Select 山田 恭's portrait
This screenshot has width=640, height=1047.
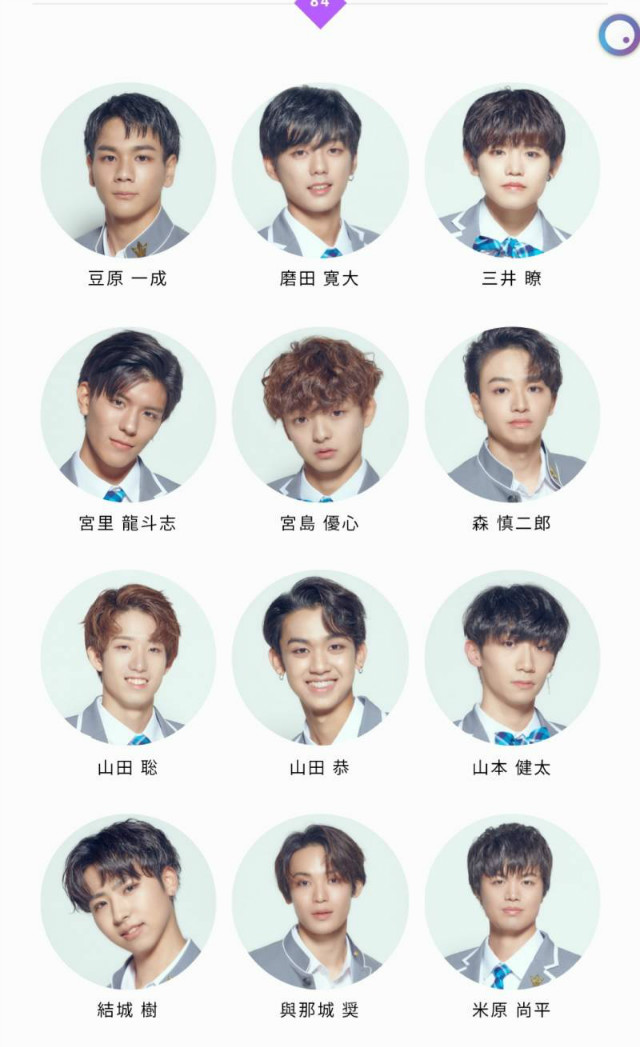320,659
